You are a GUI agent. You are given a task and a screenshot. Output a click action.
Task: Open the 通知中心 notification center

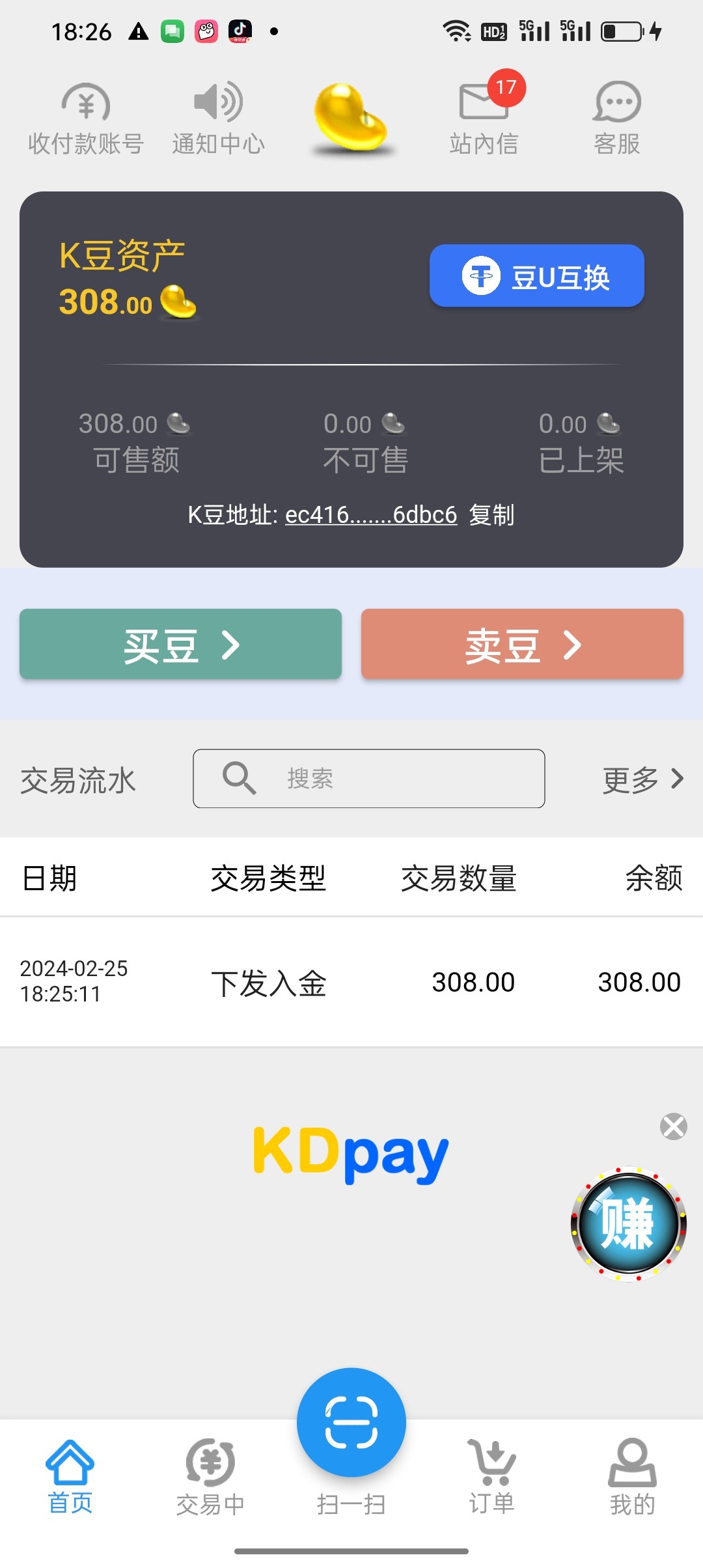click(219, 119)
